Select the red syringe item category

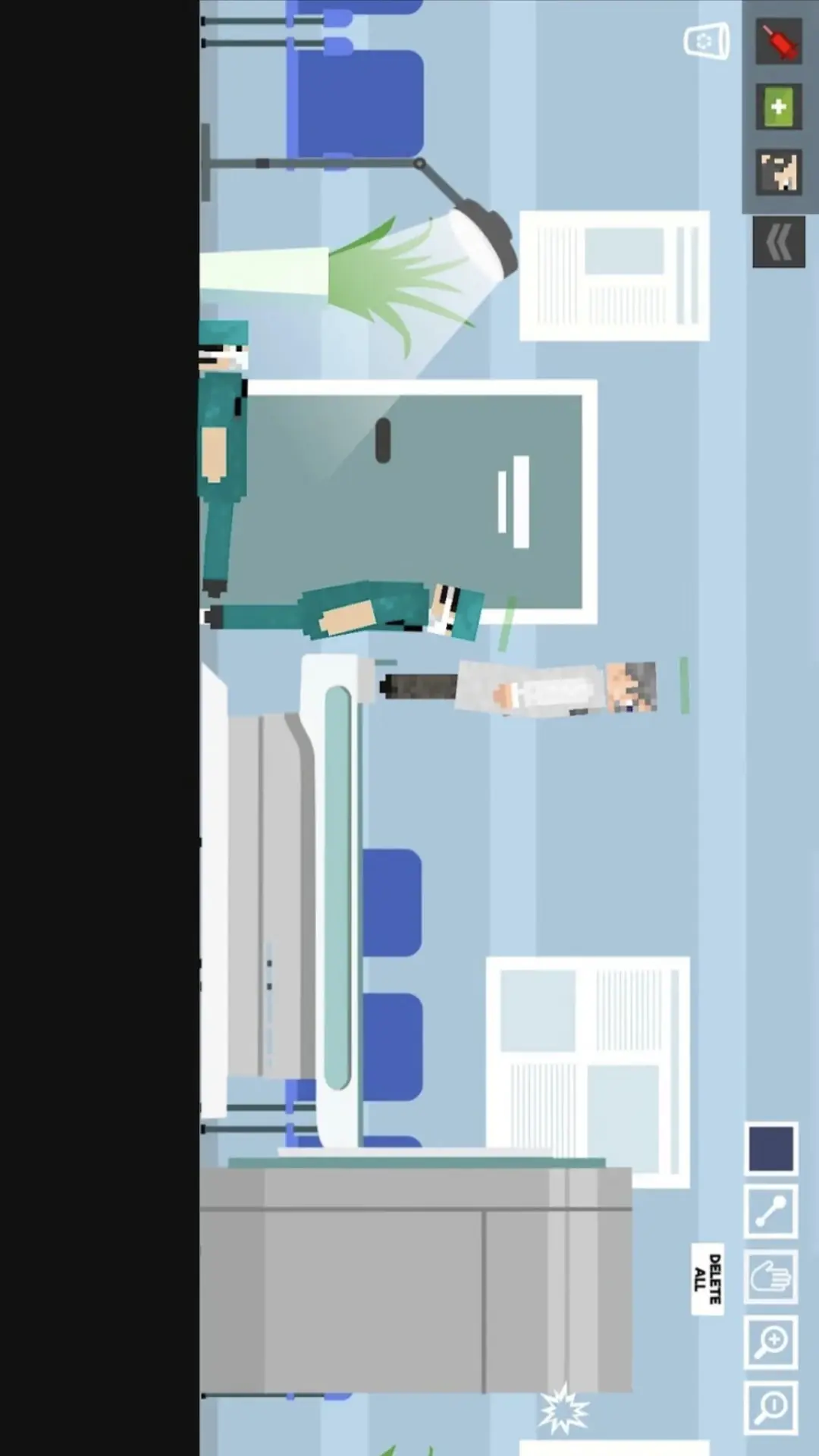(x=779, y=42)
